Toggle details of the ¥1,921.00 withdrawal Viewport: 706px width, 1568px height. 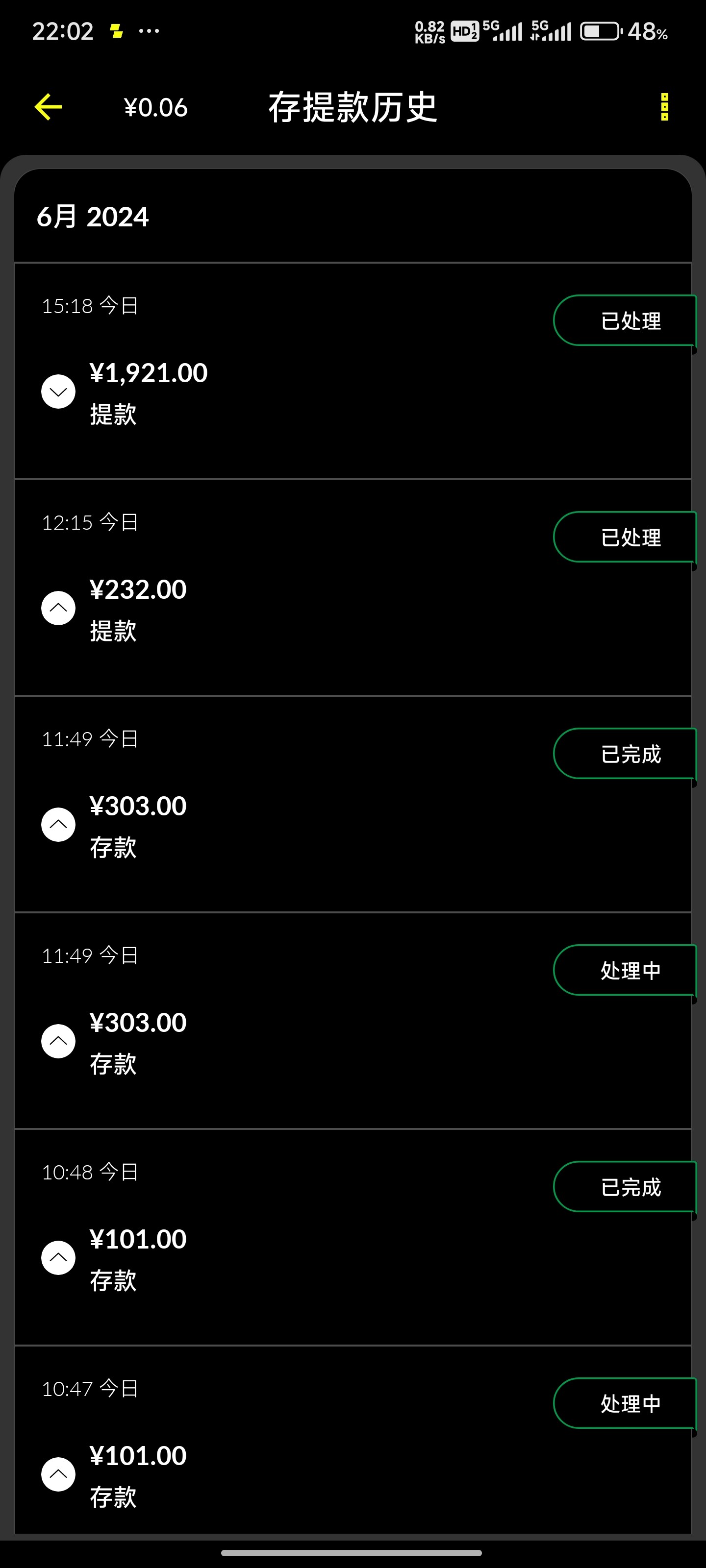tap(58, 392)
